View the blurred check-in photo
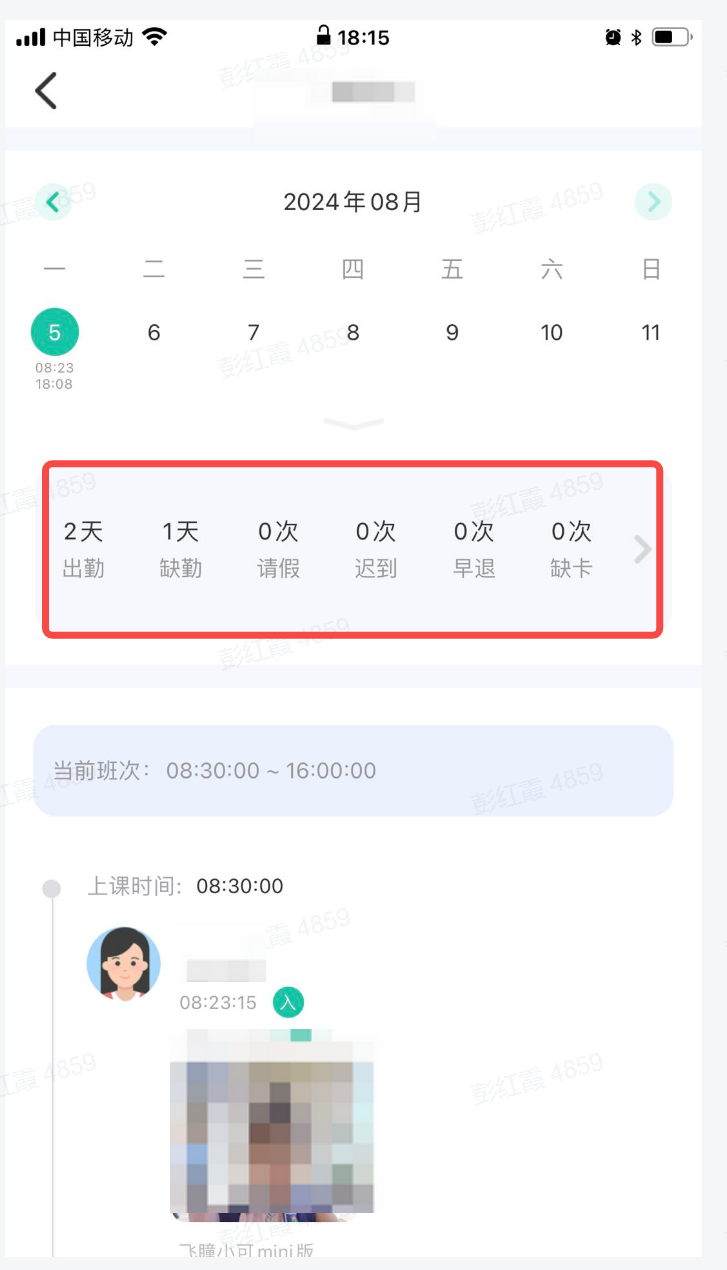The image size is (727, 1270). coord(272,1120)
